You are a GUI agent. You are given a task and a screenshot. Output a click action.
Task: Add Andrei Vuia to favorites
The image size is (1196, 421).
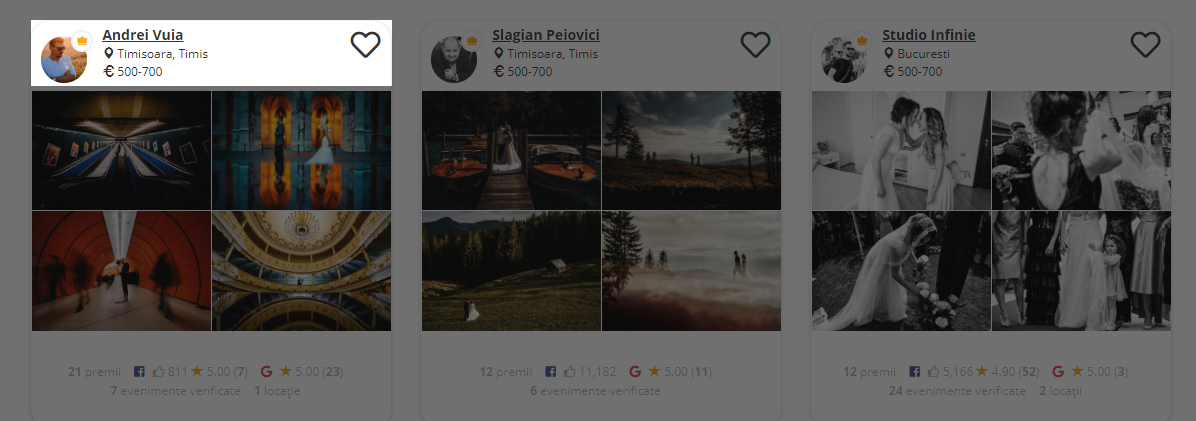[365, 45]
